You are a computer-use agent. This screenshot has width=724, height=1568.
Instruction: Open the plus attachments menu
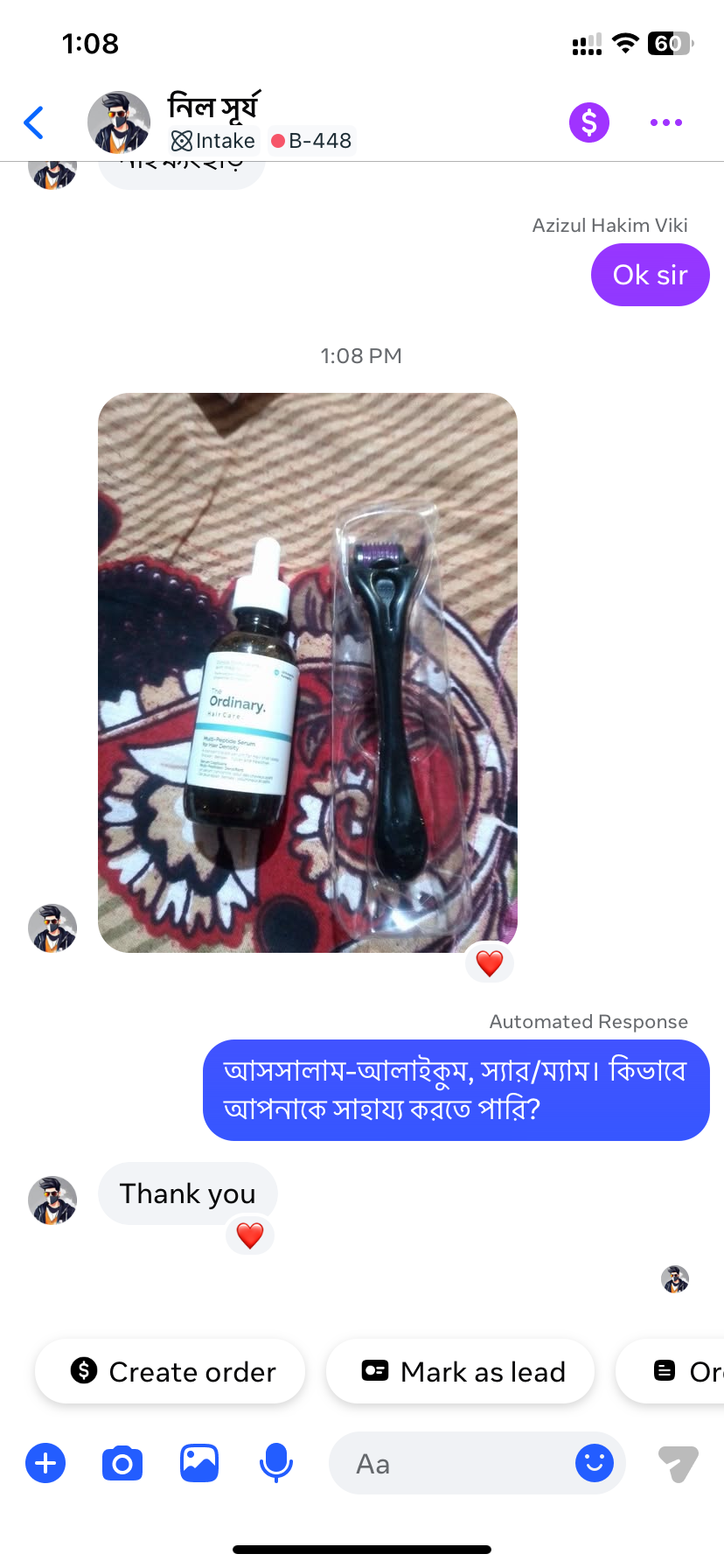point(45,1463)
